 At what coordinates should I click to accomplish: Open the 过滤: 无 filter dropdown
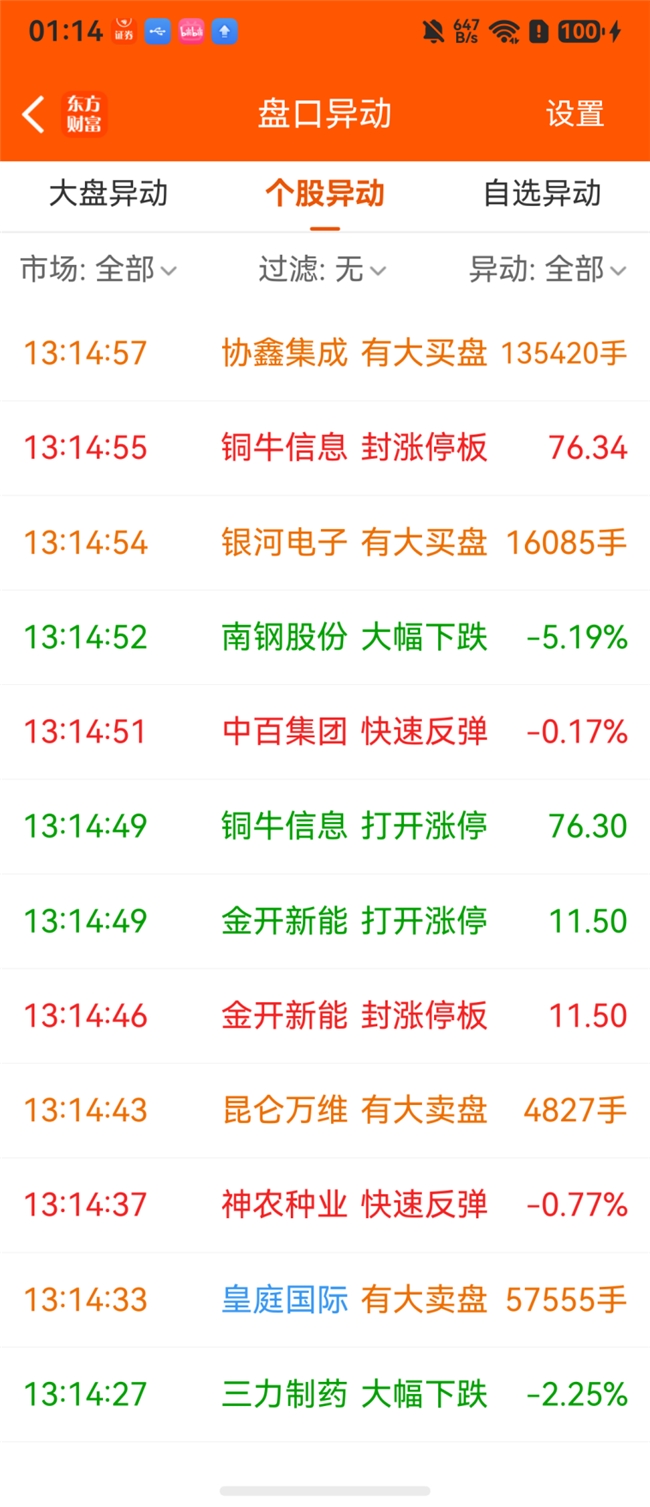(322, 269)
